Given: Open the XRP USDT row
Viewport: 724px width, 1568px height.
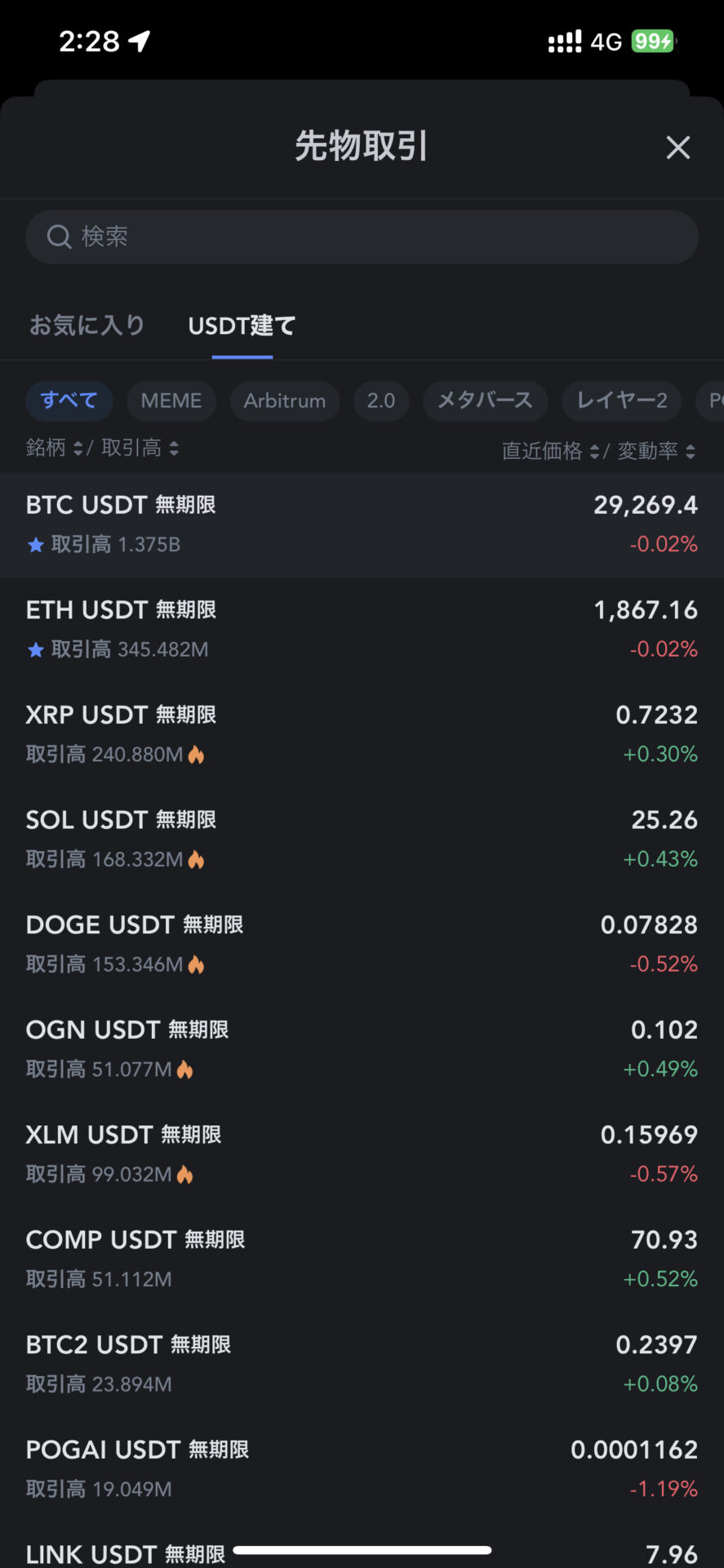Looking at the screenshot, I should pos(362,734).
